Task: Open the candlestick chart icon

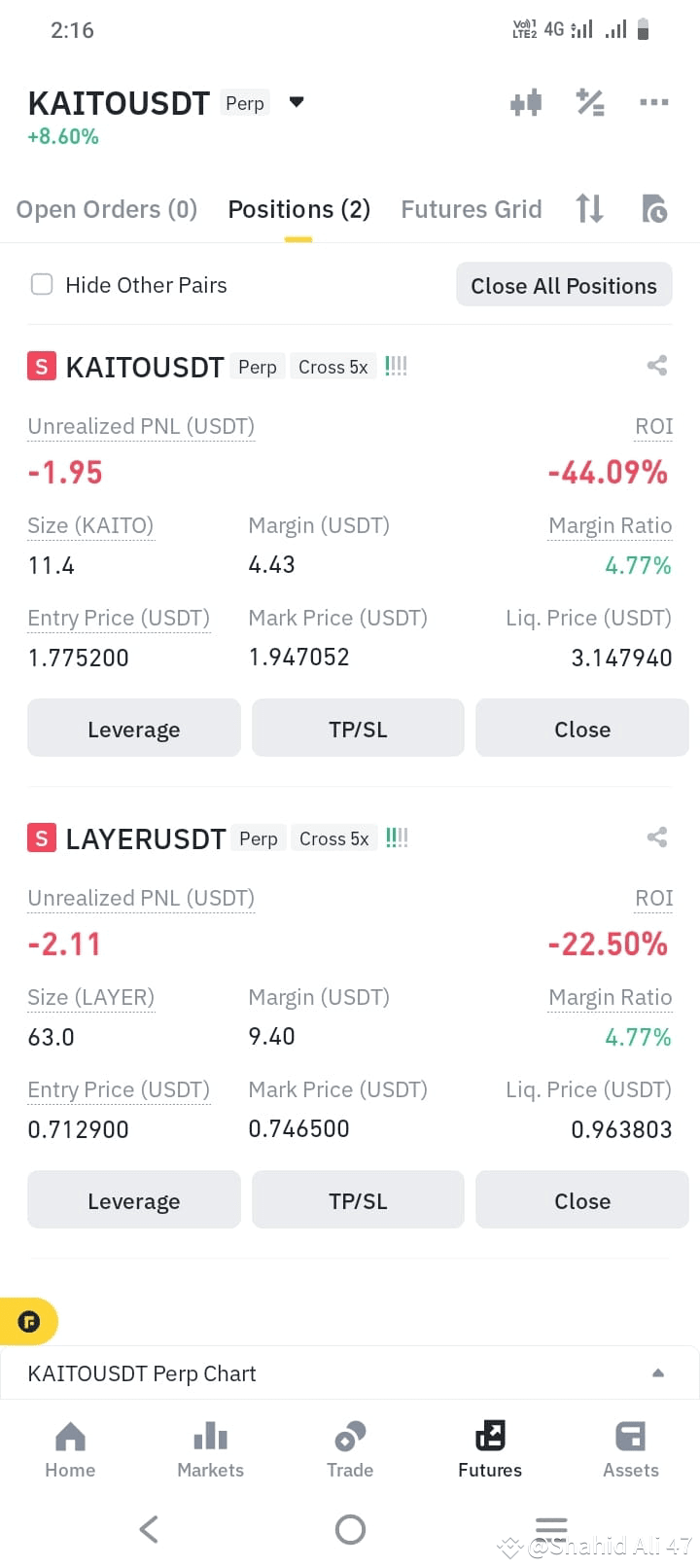Action: [526, 102]
